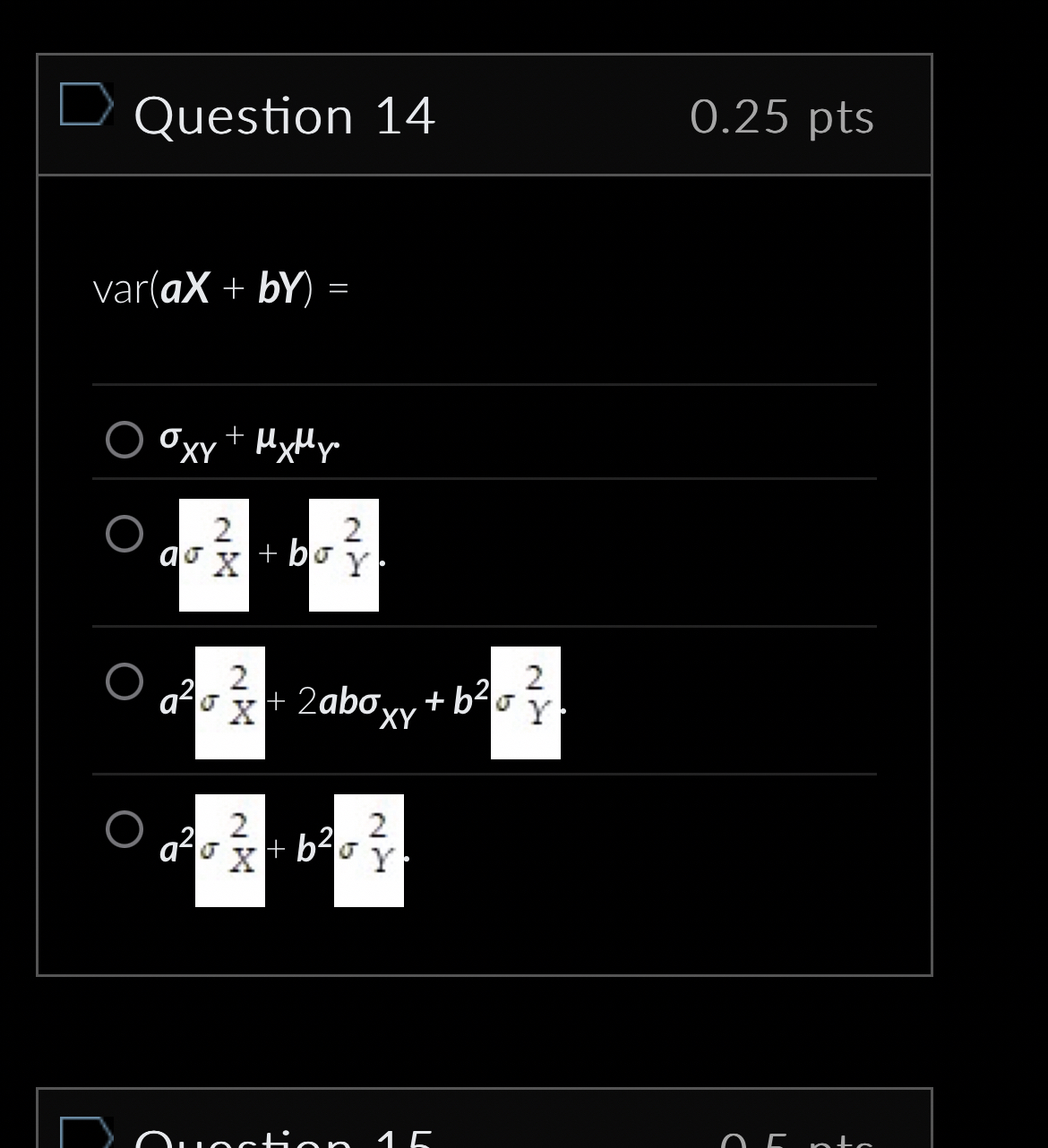Click the divider line above first answer
The height and width of the screenshot is (1148, 1048).
click(x=484, y=385)
